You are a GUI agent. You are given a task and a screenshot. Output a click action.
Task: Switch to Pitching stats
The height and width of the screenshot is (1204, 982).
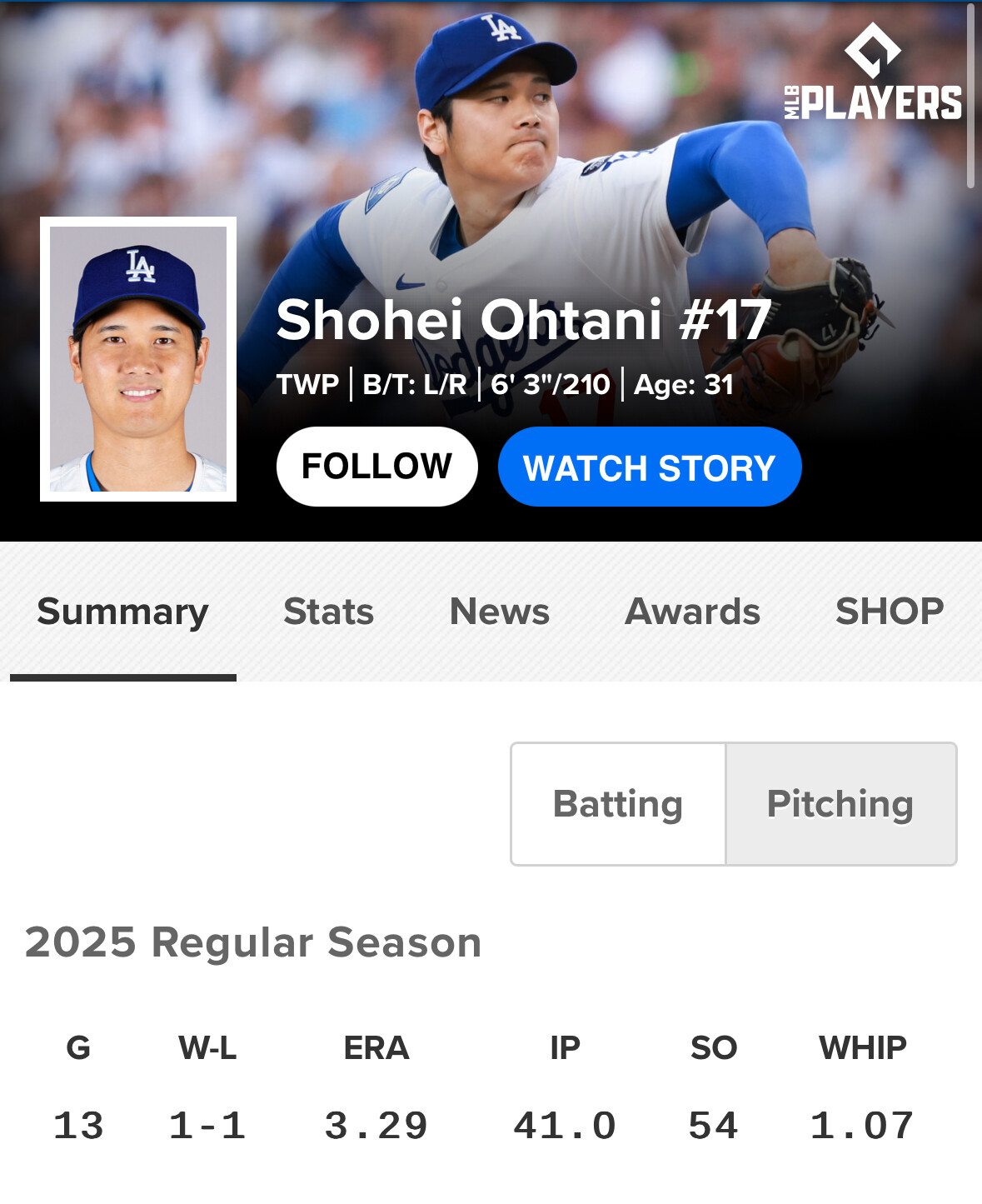(x=840, y=804)
